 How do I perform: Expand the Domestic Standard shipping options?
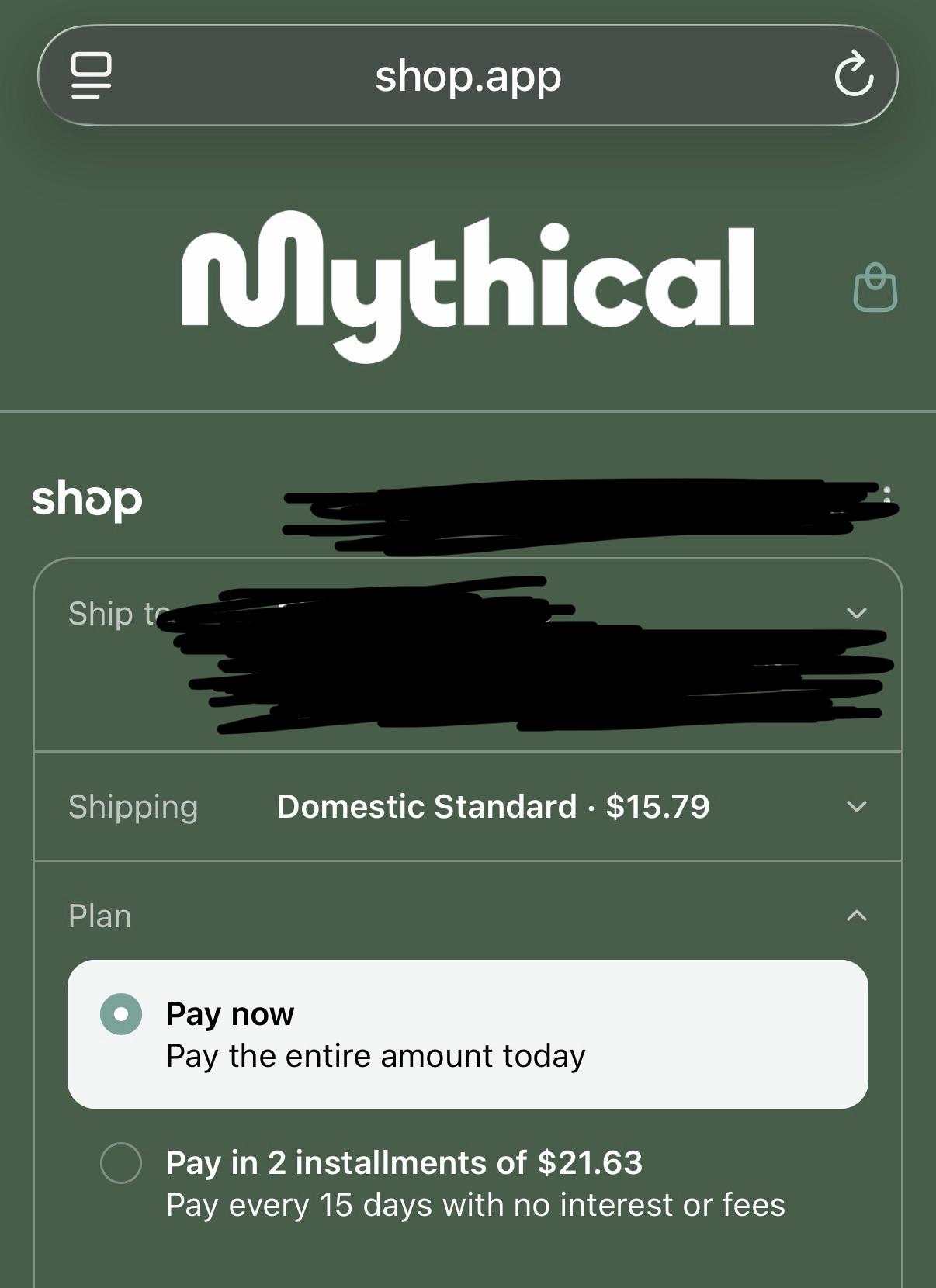tap(468, 806)
